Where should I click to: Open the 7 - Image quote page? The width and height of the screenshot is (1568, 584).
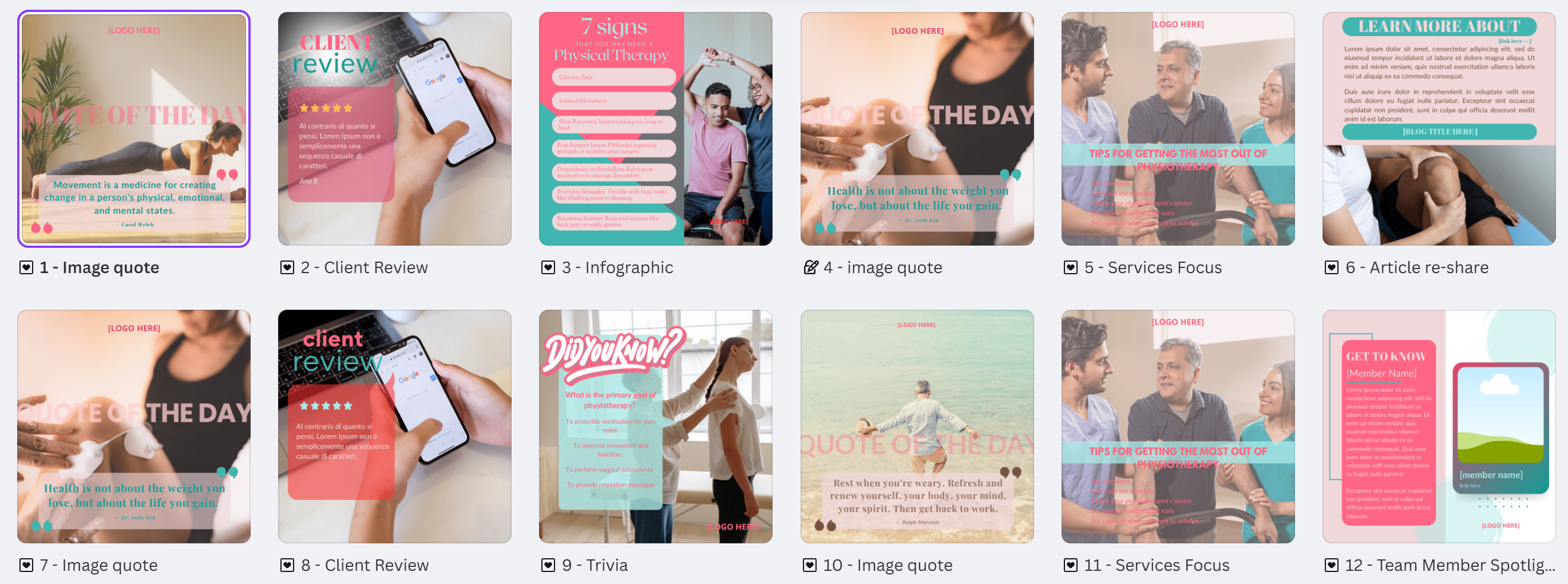(134, 427)
